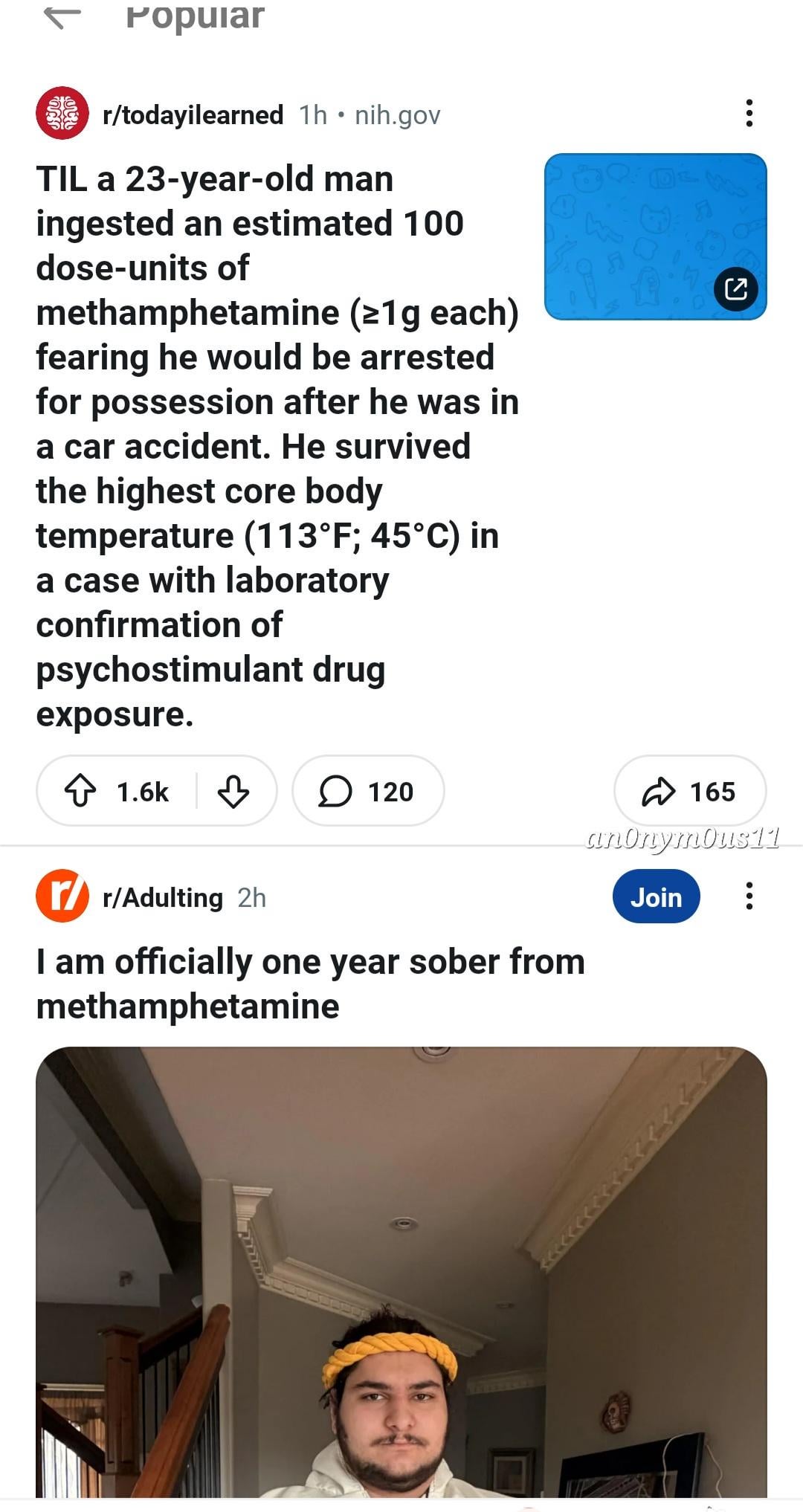Downvote the TIL methamphetamine post

233,792
